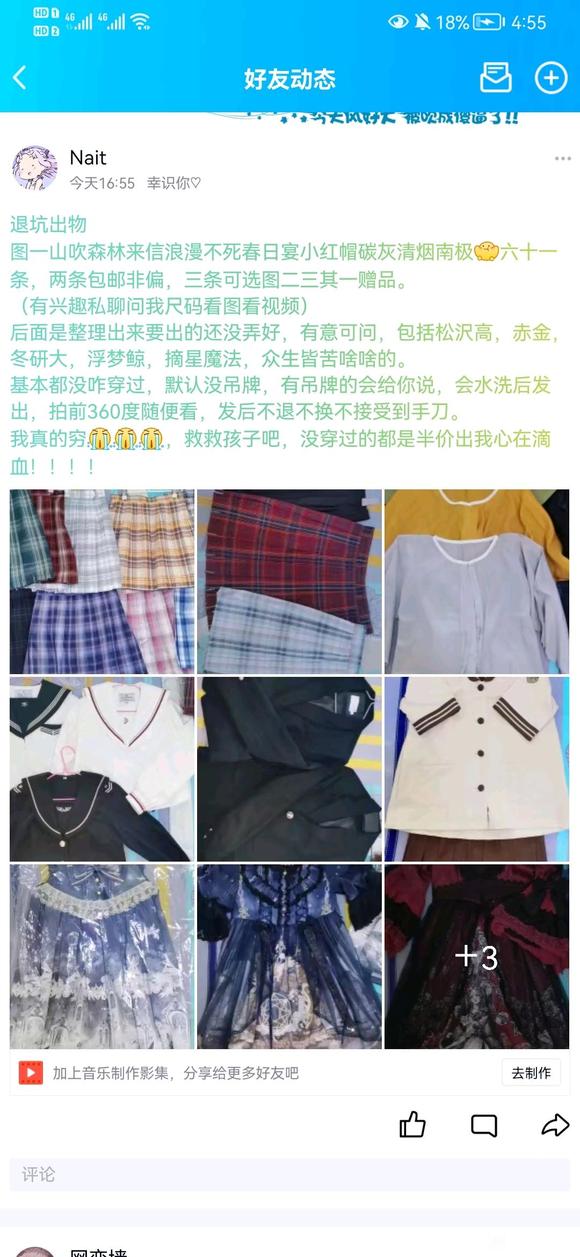
Task: Go back from 好友动态
Action: coord(19,78)
